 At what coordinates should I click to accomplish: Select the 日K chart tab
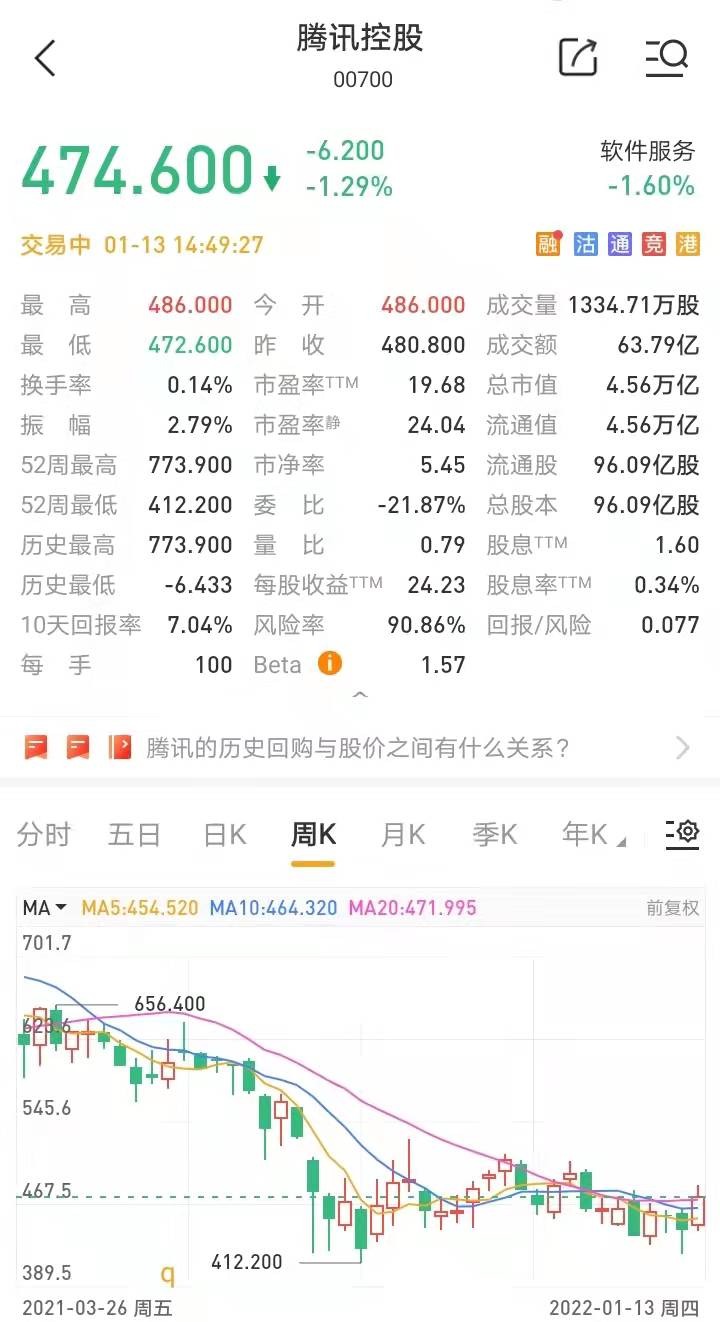(225, 834)
